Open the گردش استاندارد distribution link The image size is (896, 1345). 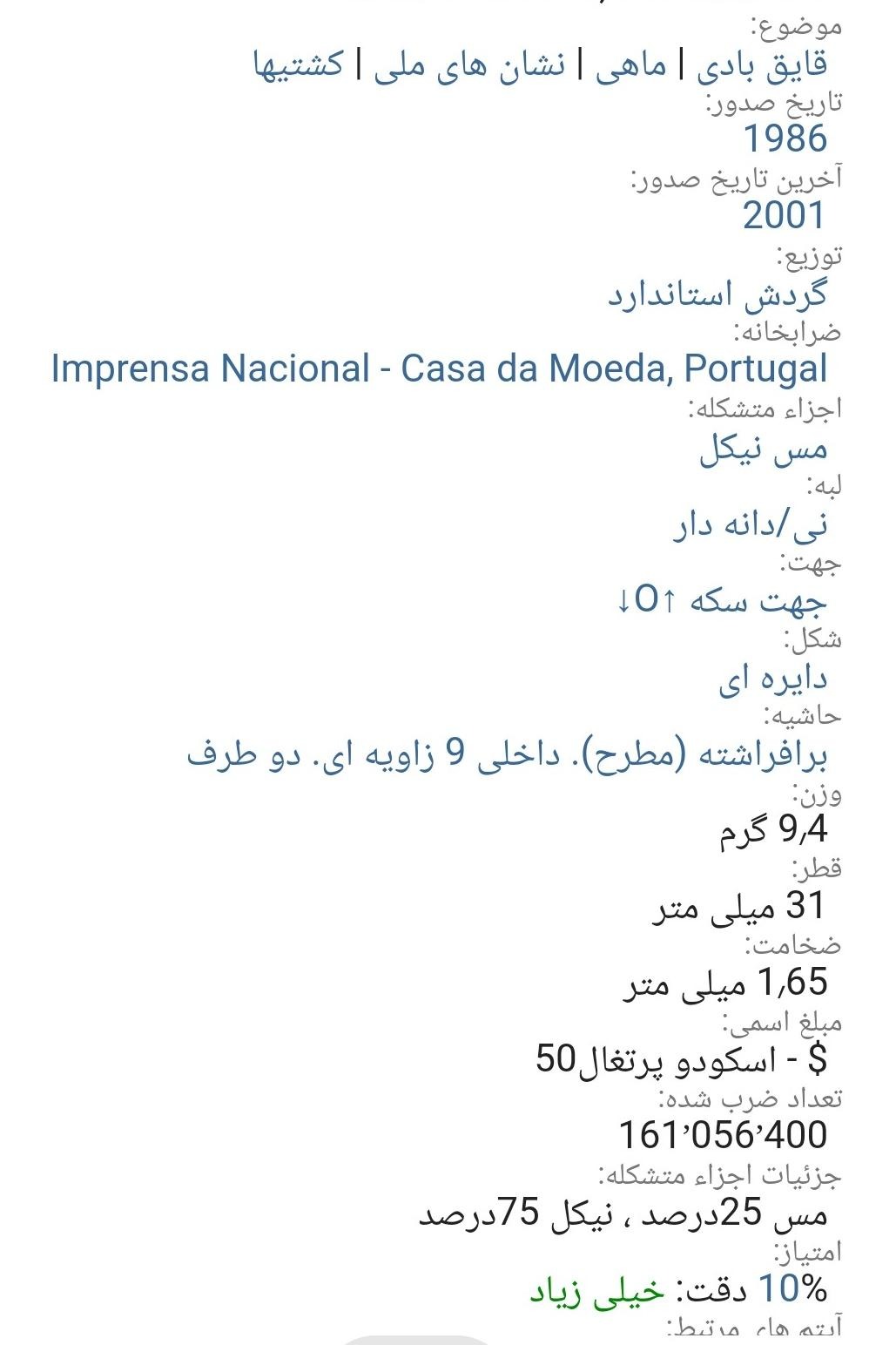tap(717, 294)
